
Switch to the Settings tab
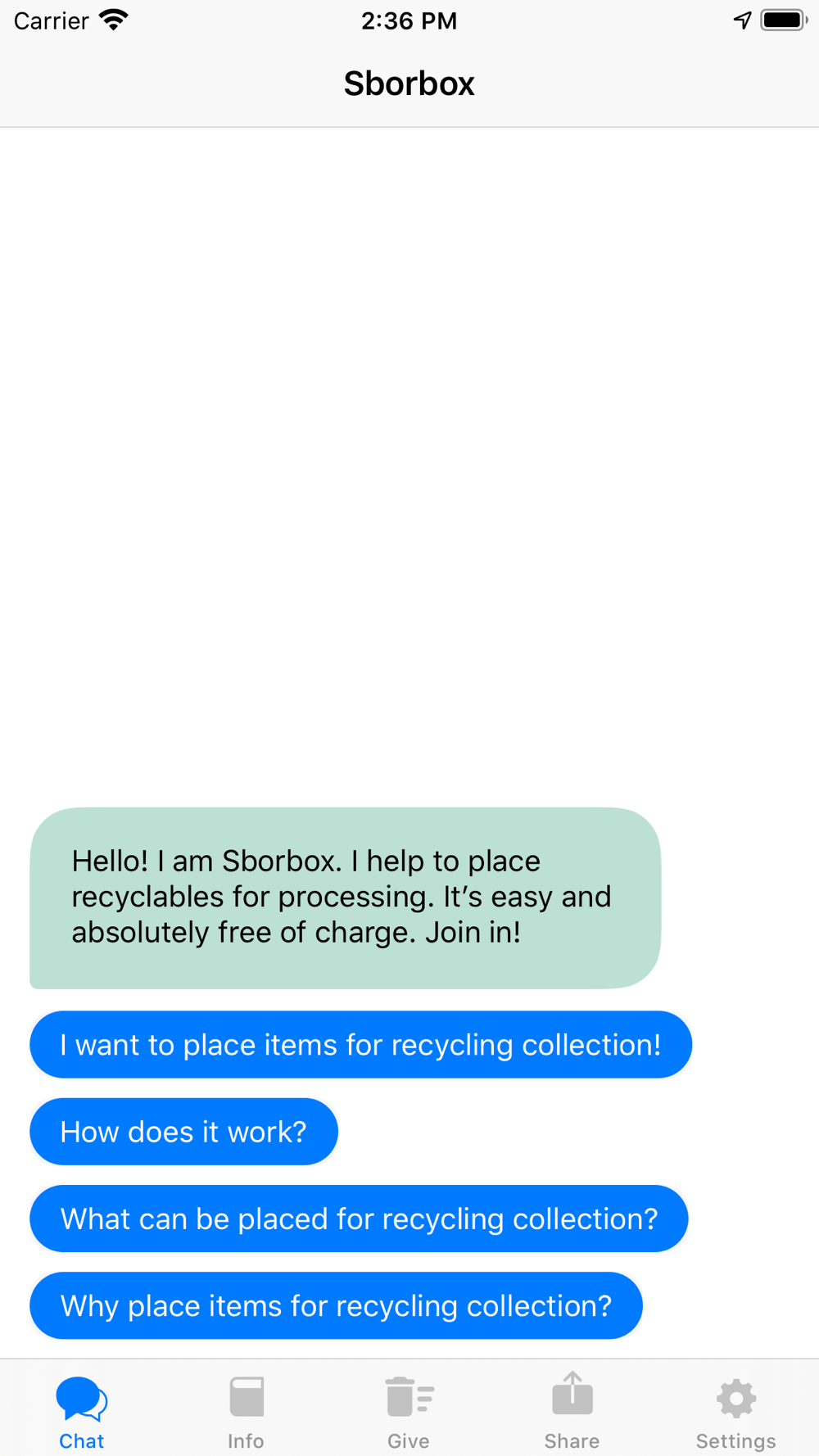coord(735,1410)
